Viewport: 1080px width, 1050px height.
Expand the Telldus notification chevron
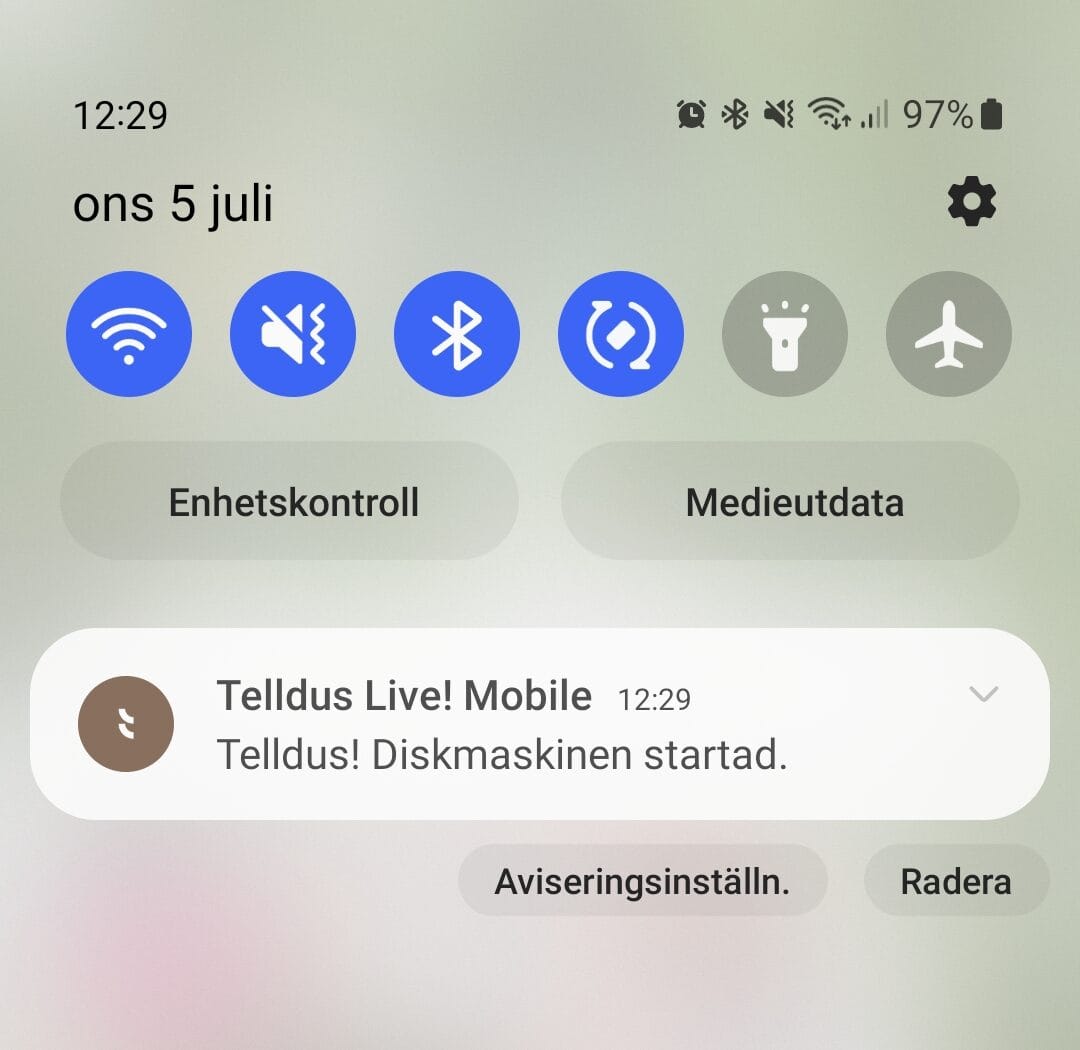pyautogui.click(x=984, y=694)
